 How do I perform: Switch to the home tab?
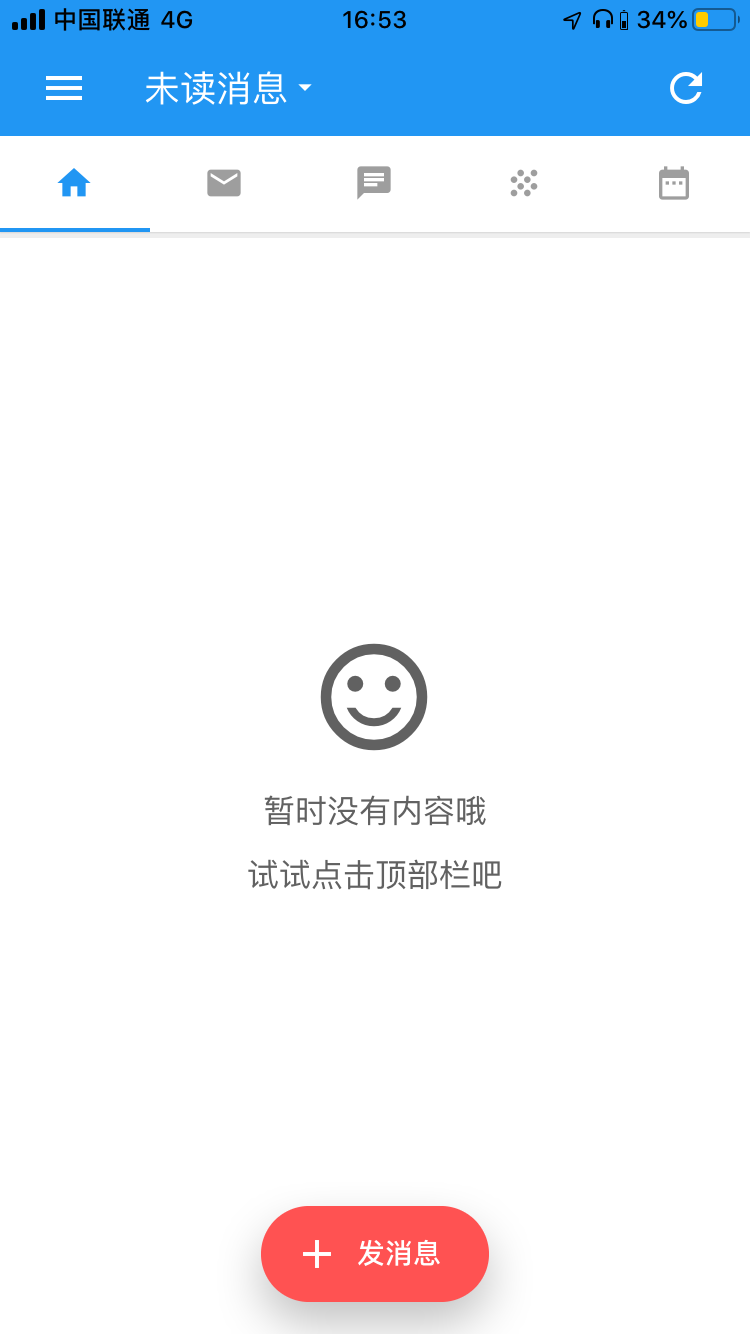click(74, 183)
